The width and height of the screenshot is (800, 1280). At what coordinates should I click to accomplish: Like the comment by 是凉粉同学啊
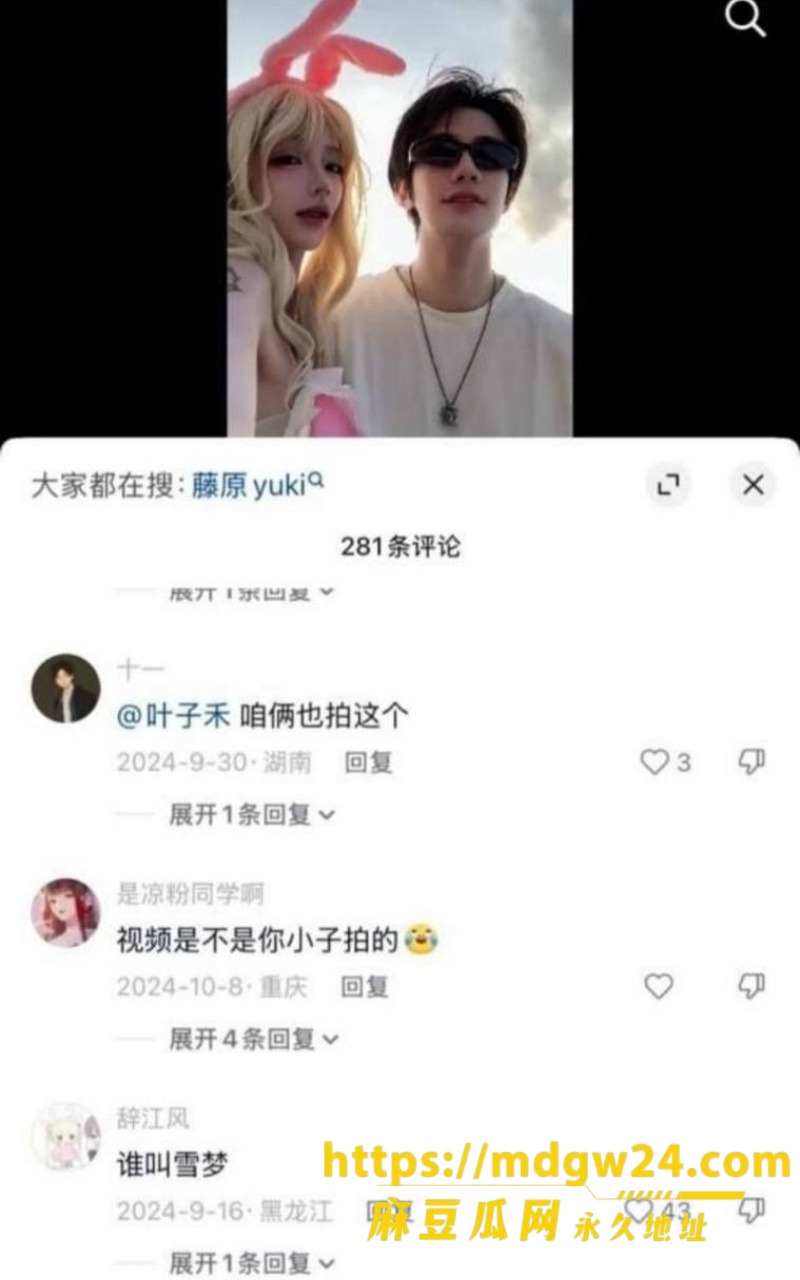[658, 987]
